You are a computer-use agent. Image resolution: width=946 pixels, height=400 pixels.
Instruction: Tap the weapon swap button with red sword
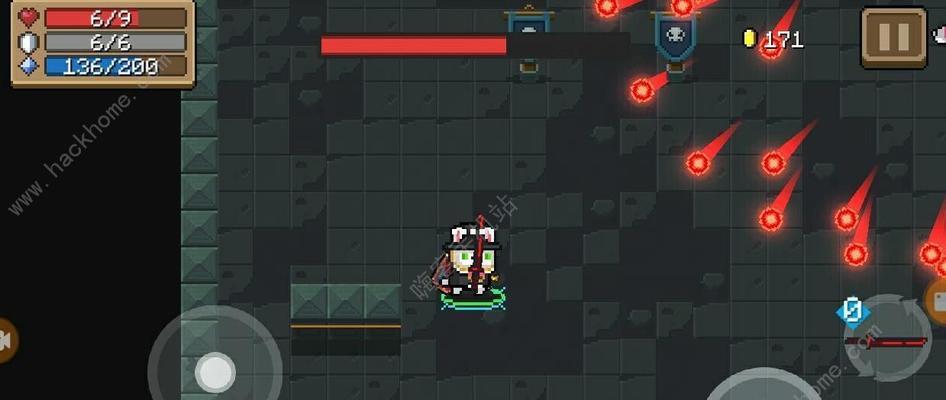[x=886, y=340]
